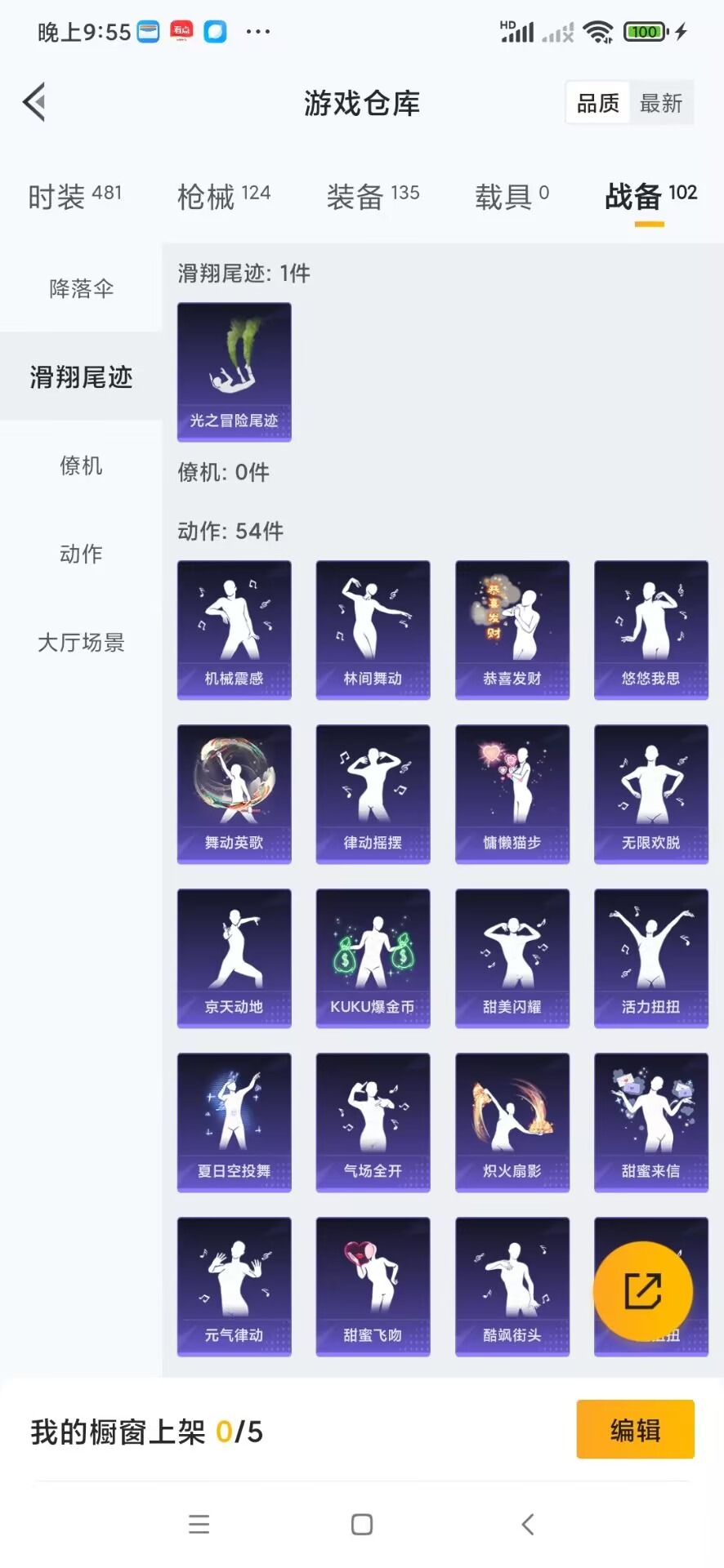Viewport: 724px width, 1568px height.
Task: Sort warehouse by 最新
Action: tap(660, 103)
